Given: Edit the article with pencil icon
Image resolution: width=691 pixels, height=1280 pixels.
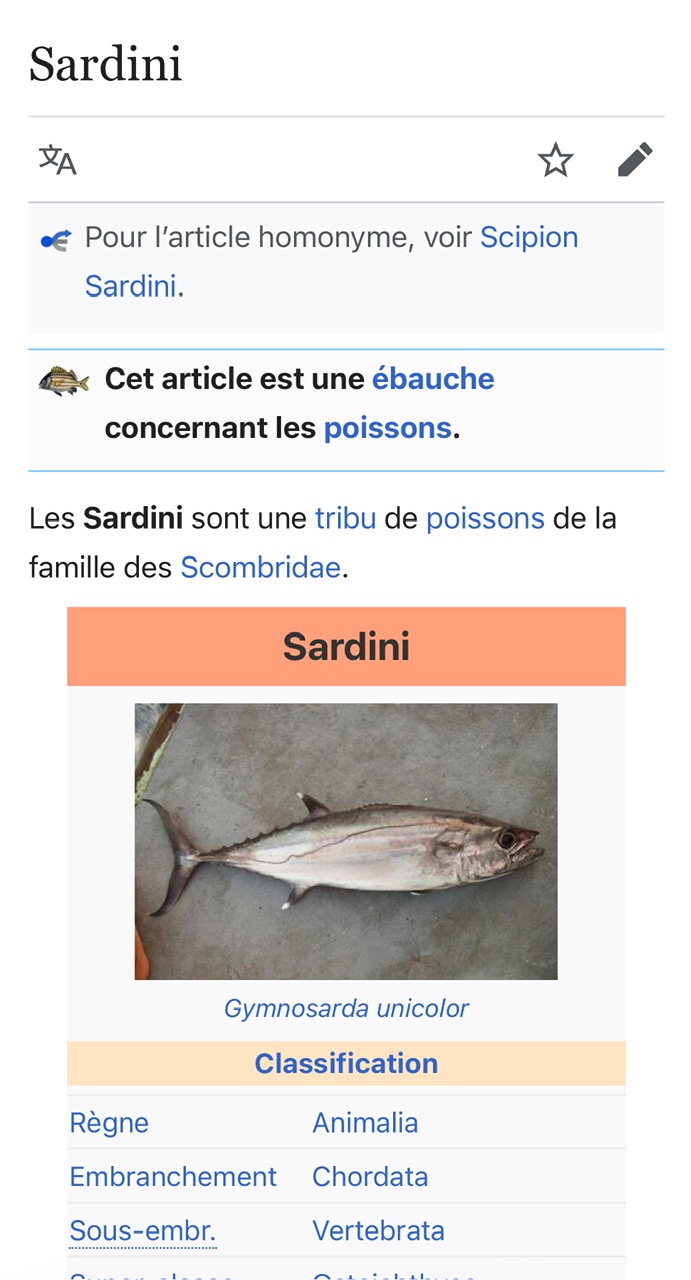Looking at the screenshot, I should 634,160.
